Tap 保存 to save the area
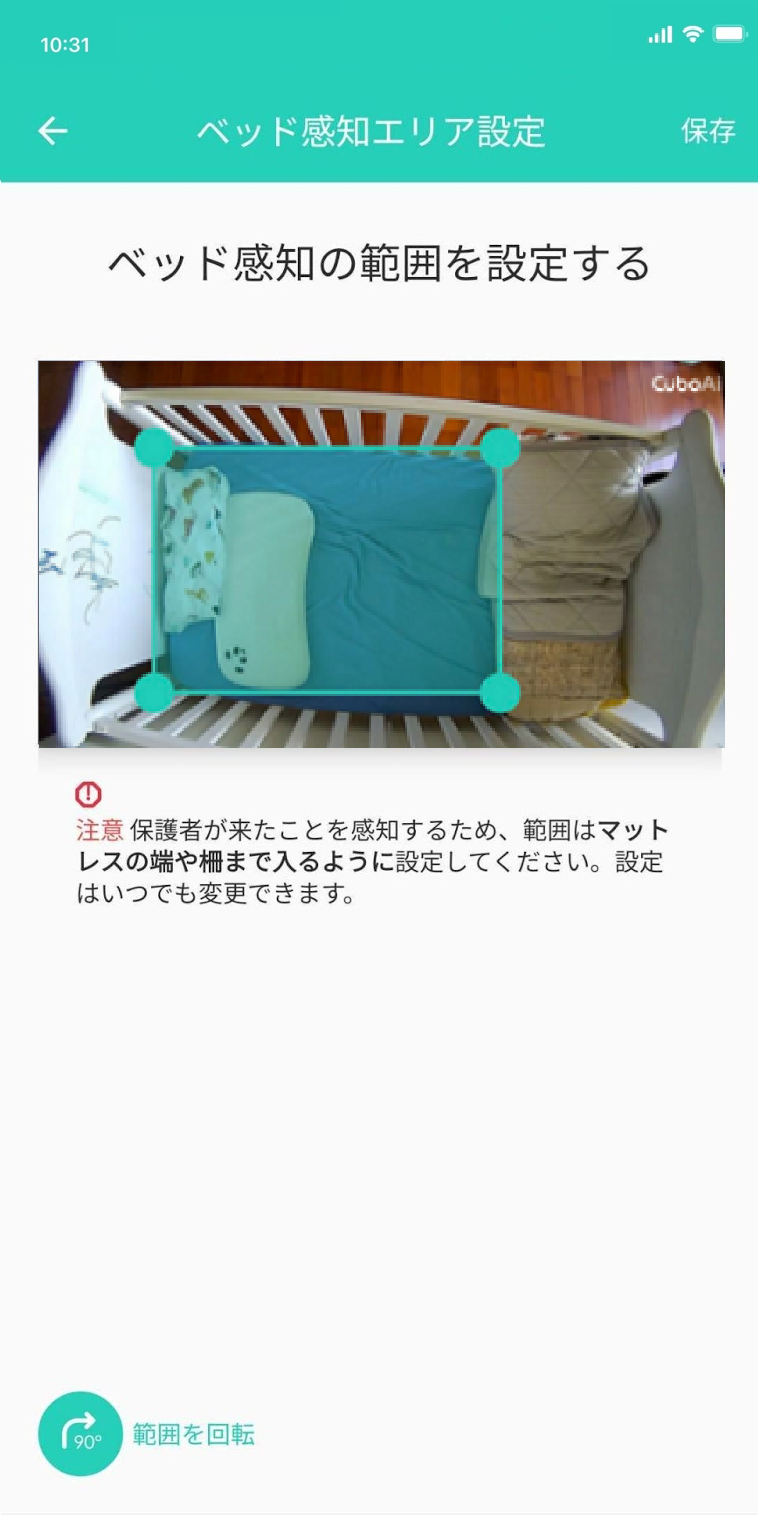This screenshot has width=758, height=1515. tap(708, 131)
